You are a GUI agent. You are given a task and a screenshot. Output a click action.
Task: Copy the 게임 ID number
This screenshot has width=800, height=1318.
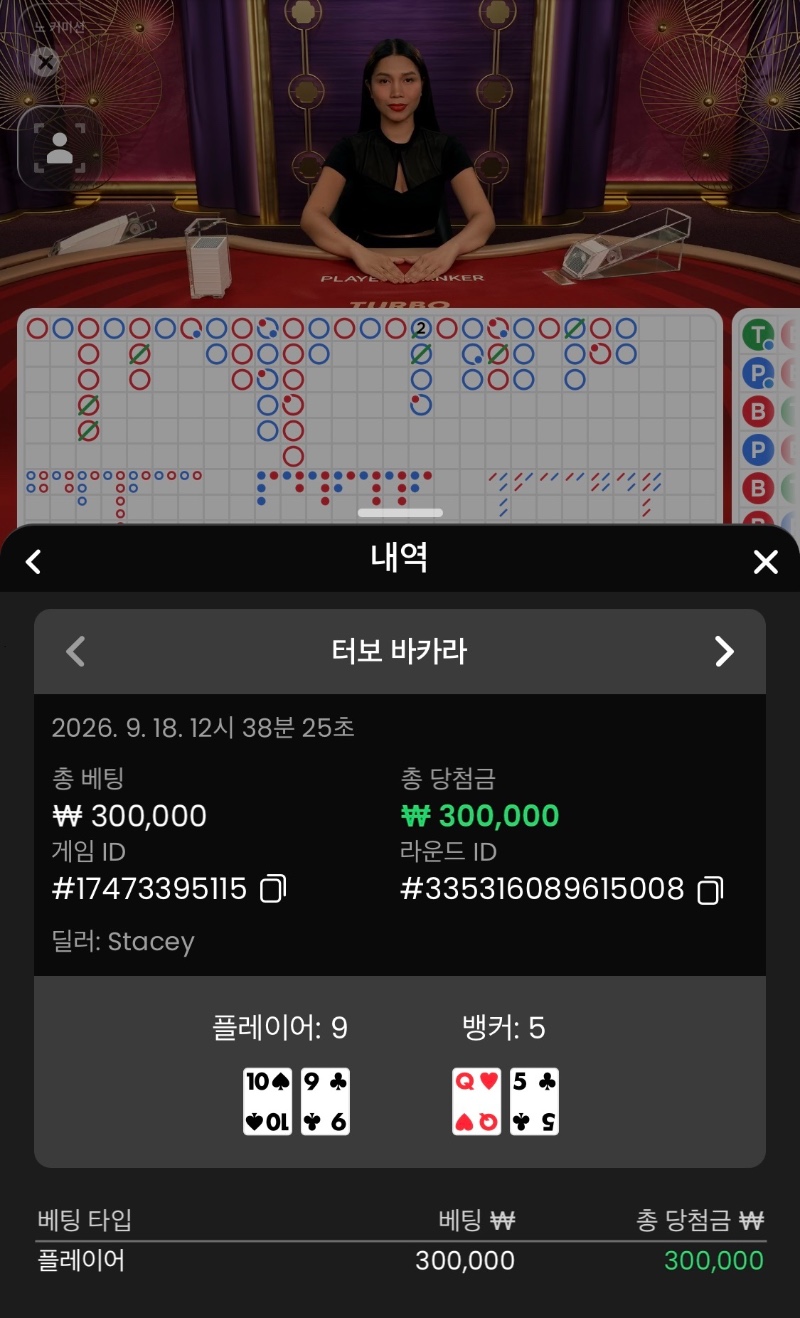pos(273,889)
